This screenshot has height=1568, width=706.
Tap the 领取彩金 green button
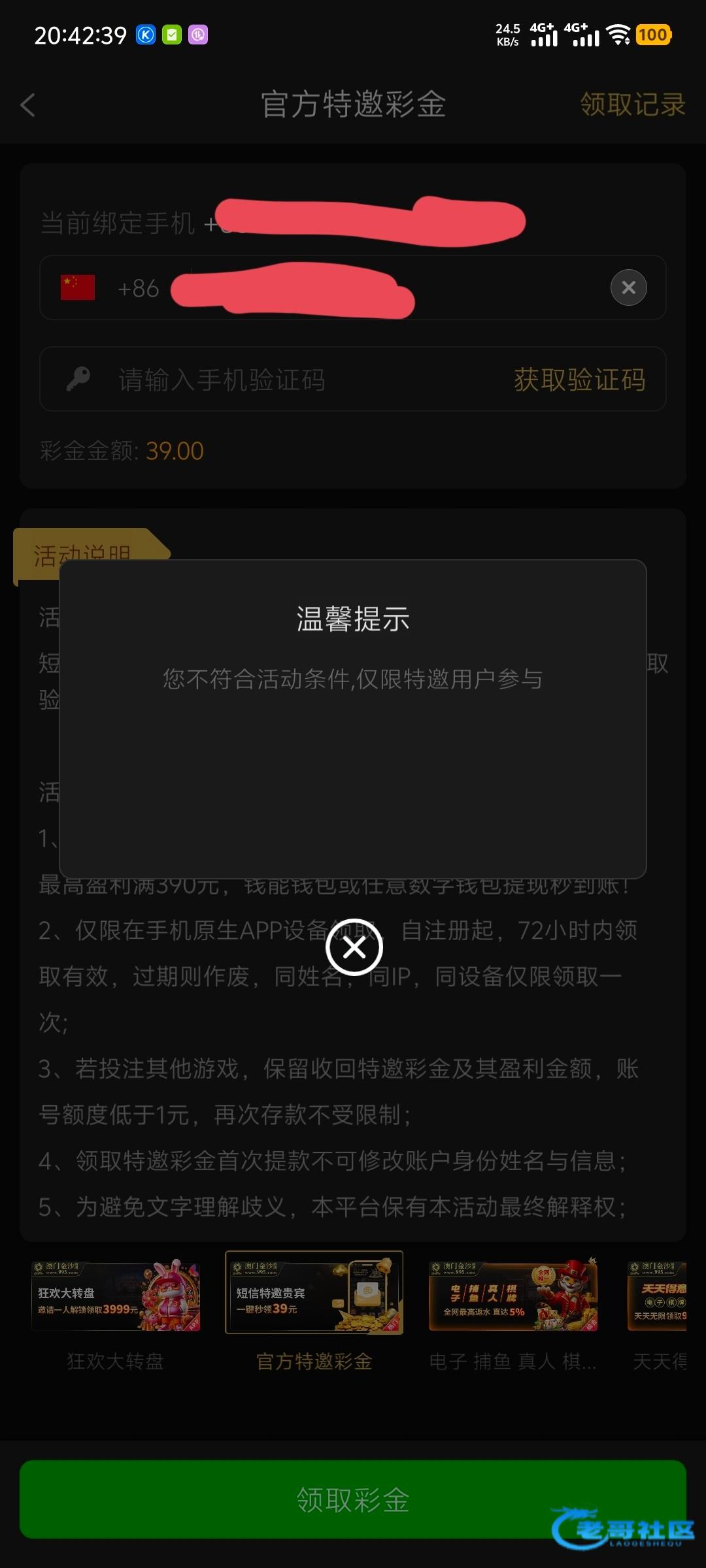(353, 1499)
